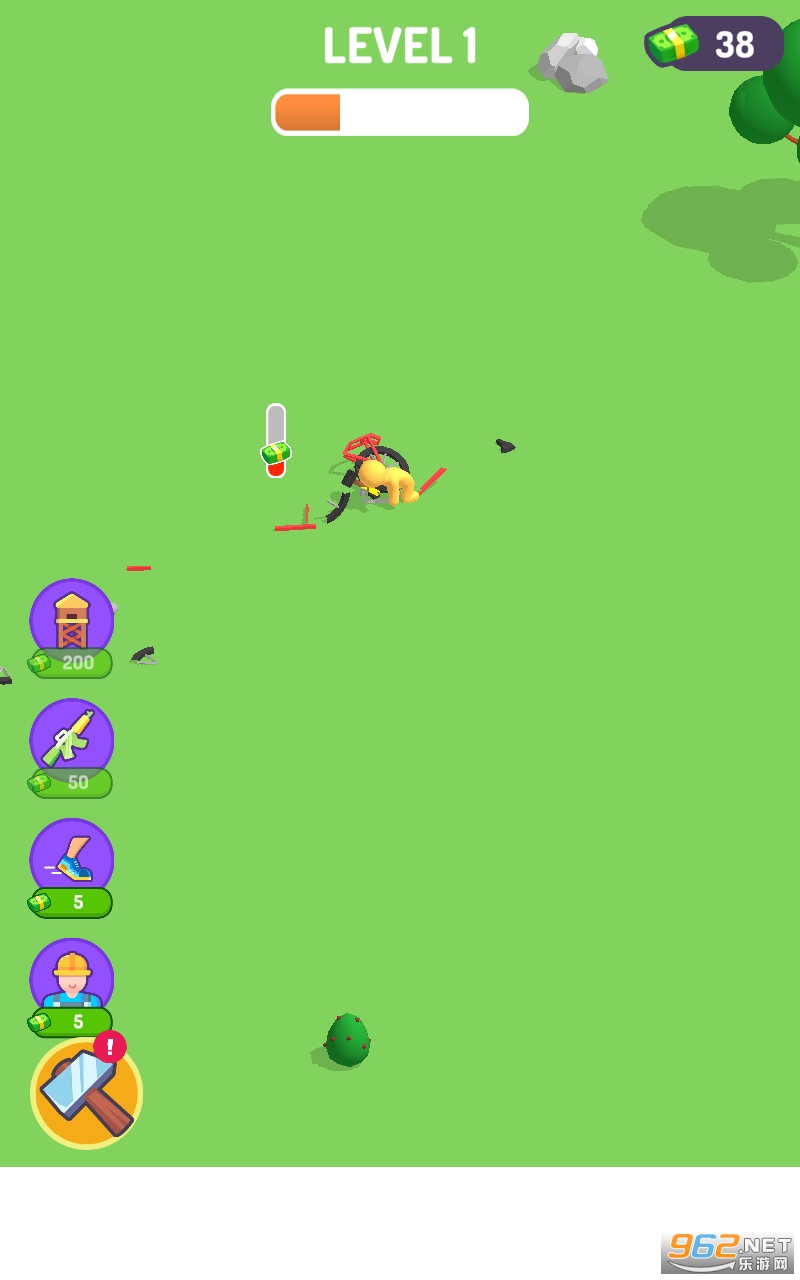The image size is (800, 1280).
Task: Buy the watchtower upgrade for 200
Action: coord(71,628)
